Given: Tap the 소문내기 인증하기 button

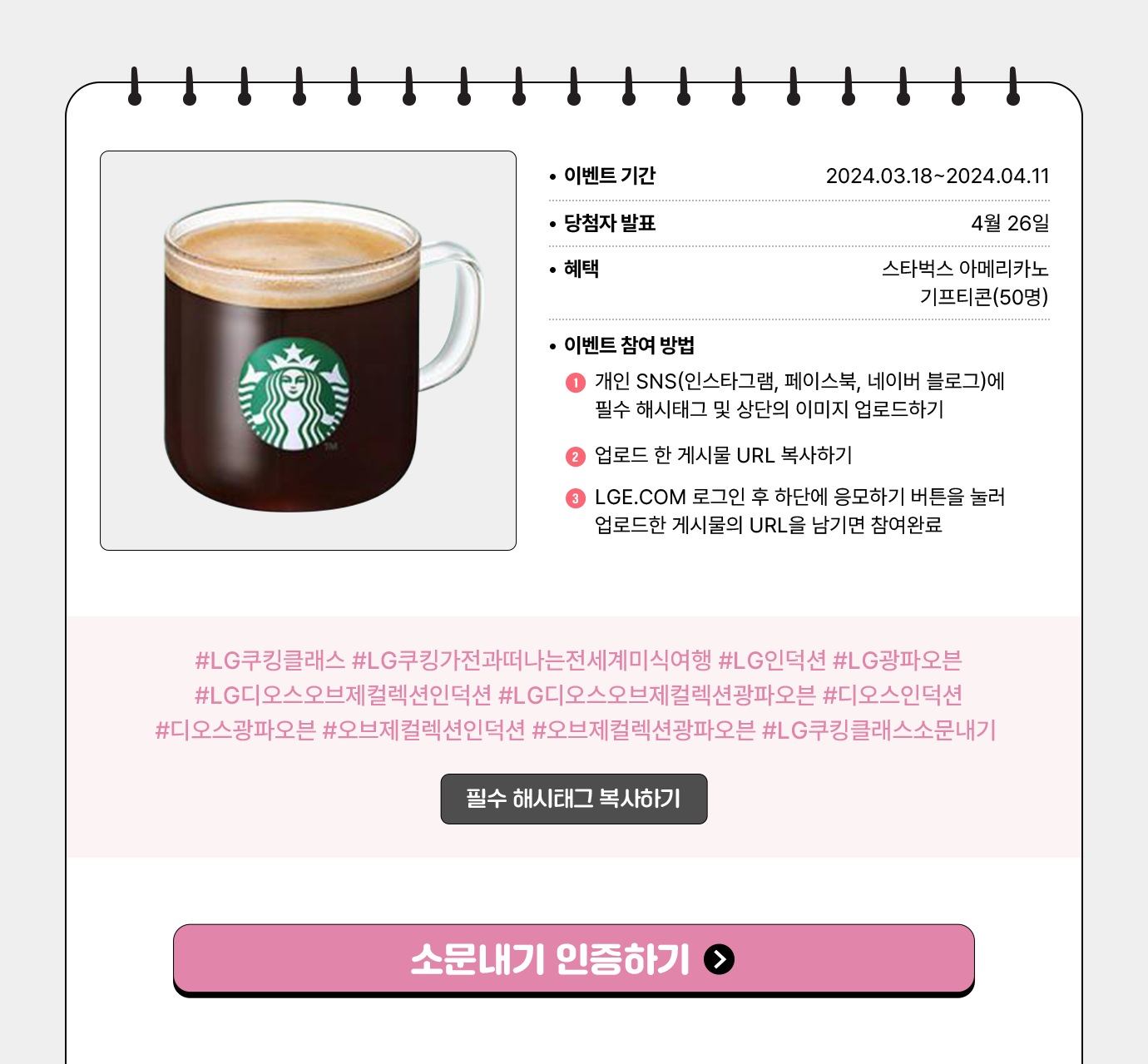Looking at the screenshot, I should (x=573, y=959).
